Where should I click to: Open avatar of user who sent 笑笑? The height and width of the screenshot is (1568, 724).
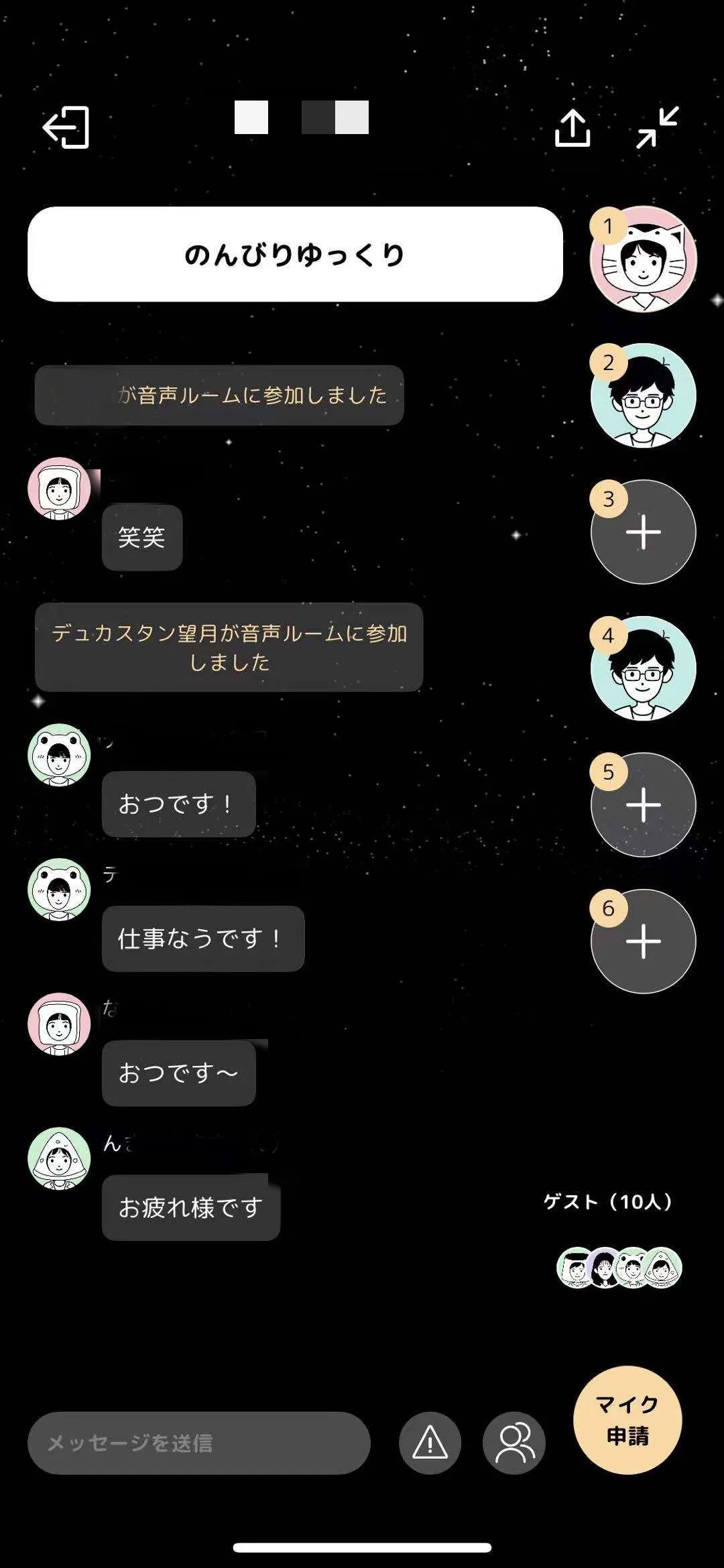click(59, 489)
